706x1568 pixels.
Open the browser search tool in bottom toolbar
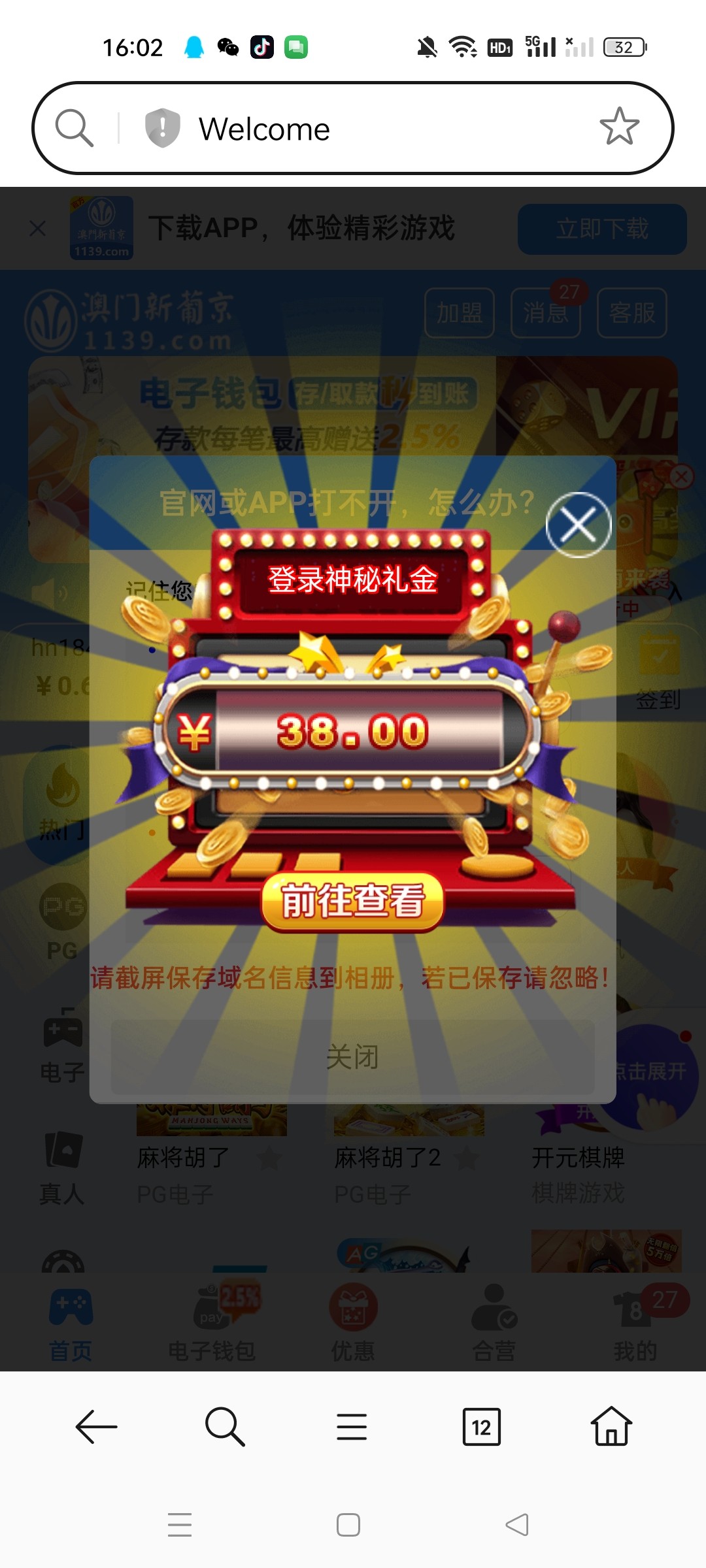click(x=225, y=1426)
